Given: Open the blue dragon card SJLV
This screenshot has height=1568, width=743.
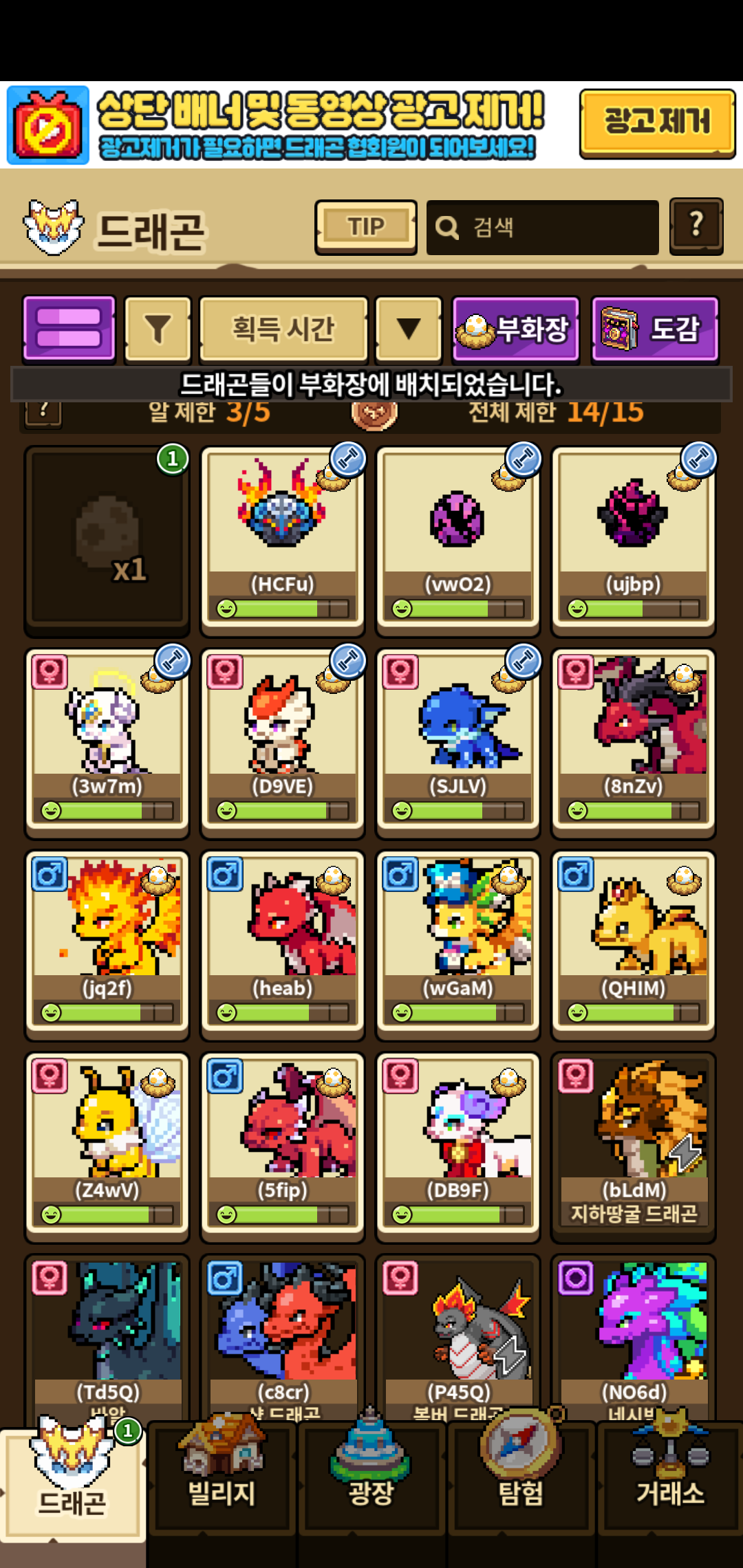Looking at the screenshot, I should click(457, 741).
